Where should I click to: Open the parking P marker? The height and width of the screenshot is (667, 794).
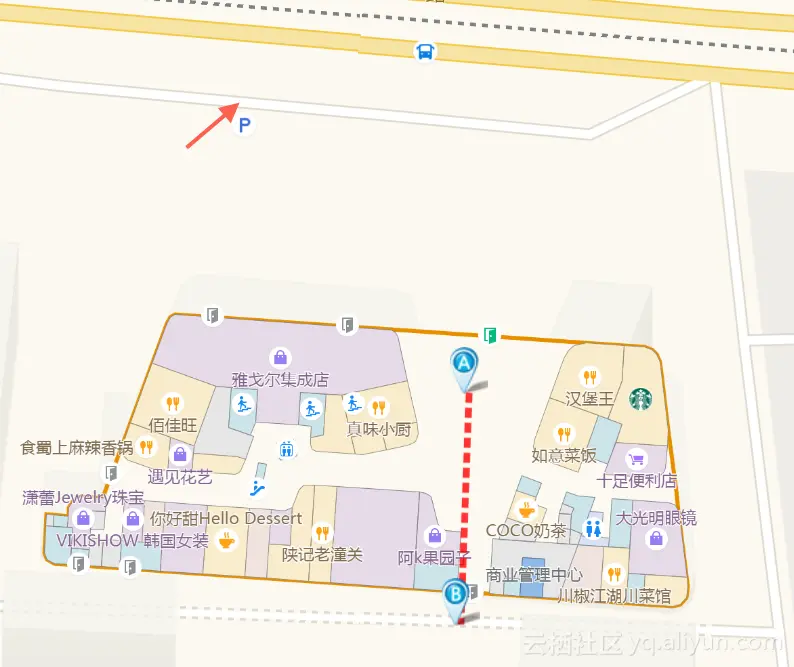244,126
